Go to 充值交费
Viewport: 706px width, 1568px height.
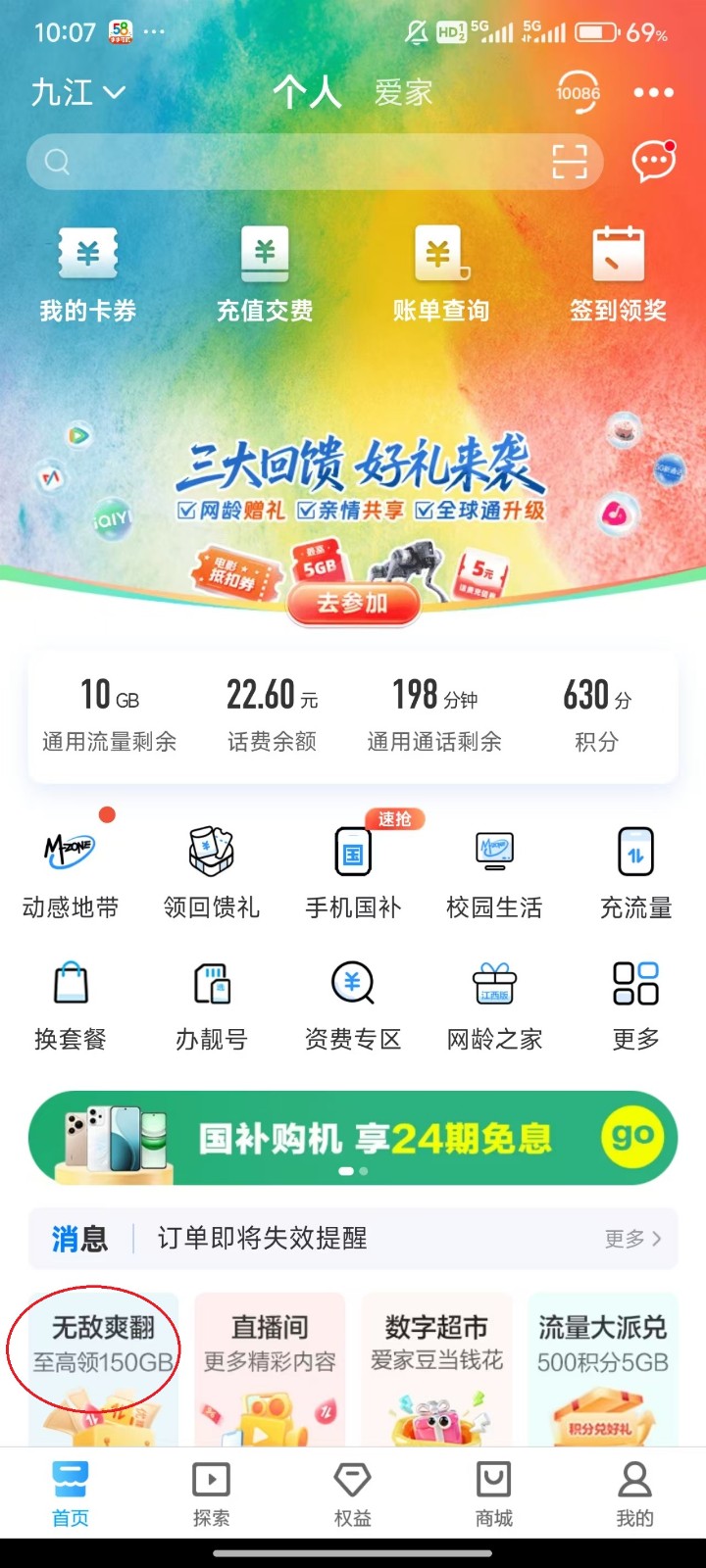(265, 274)
